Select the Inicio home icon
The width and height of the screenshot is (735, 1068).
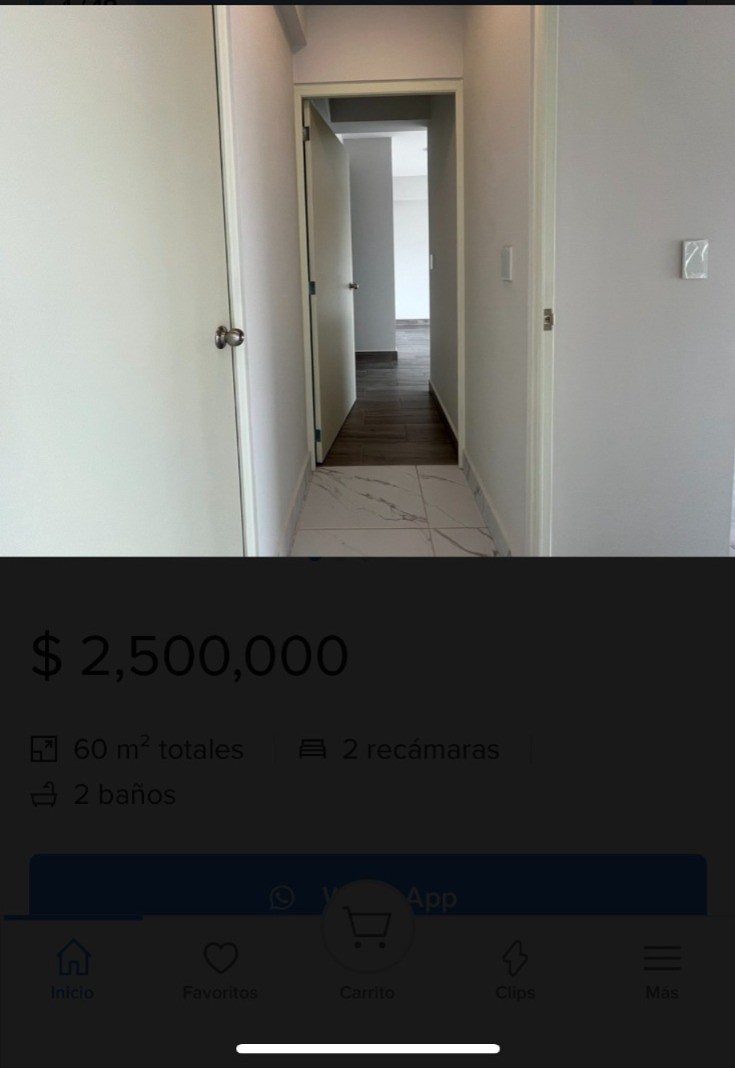[71, 957]
